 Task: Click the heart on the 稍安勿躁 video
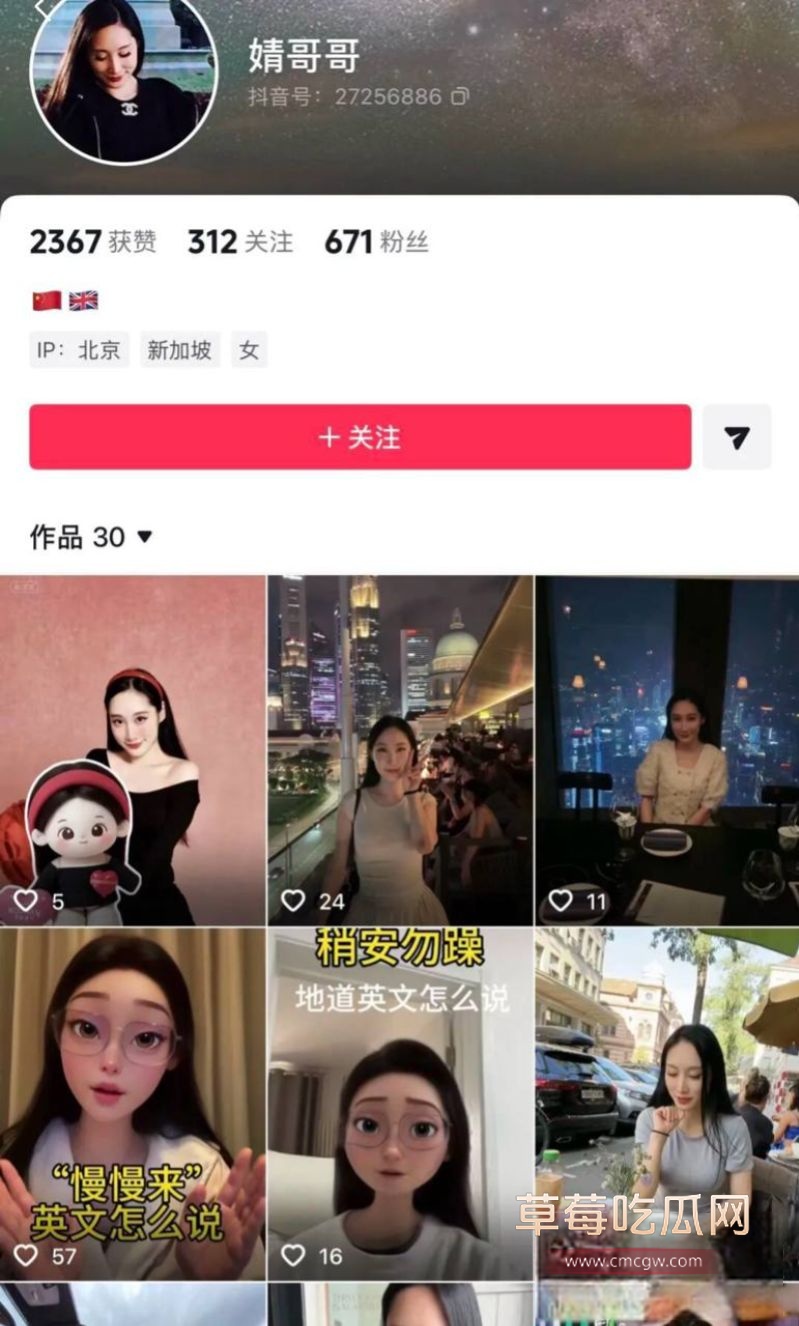[296, 1253]
